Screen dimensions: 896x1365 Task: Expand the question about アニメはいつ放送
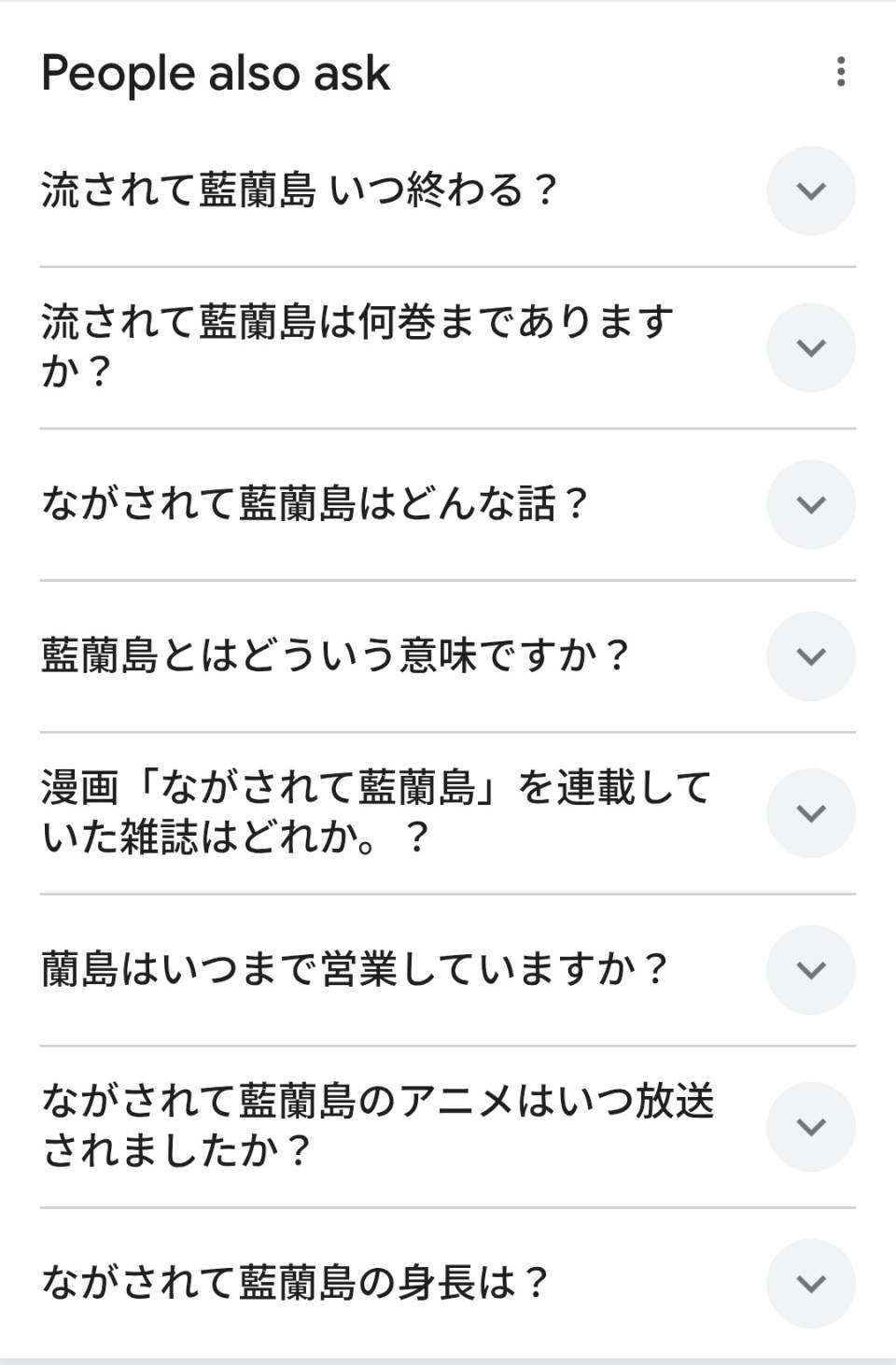pyautogui.click(x=810, y=1127)
